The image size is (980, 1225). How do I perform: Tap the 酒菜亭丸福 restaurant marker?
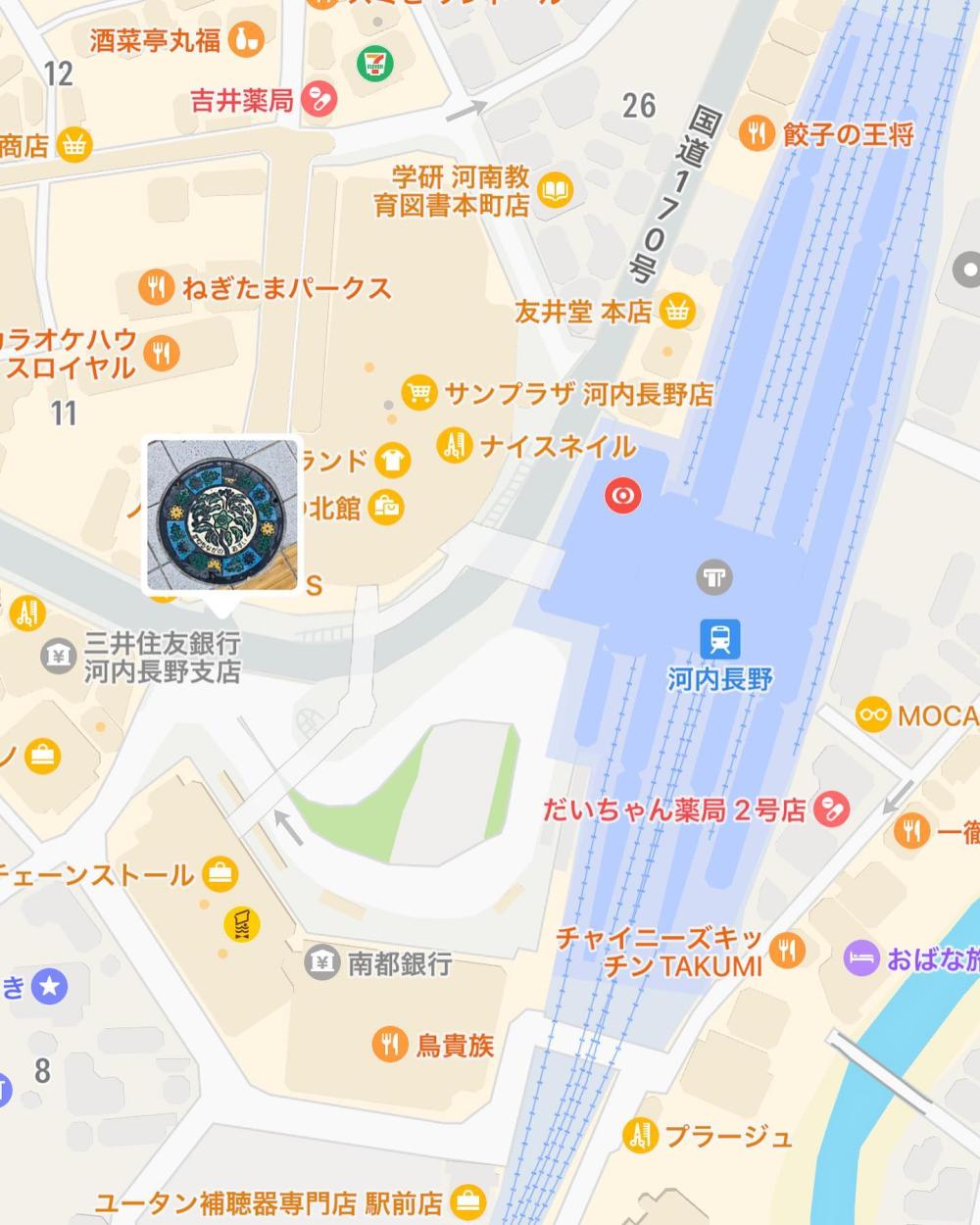244,40
